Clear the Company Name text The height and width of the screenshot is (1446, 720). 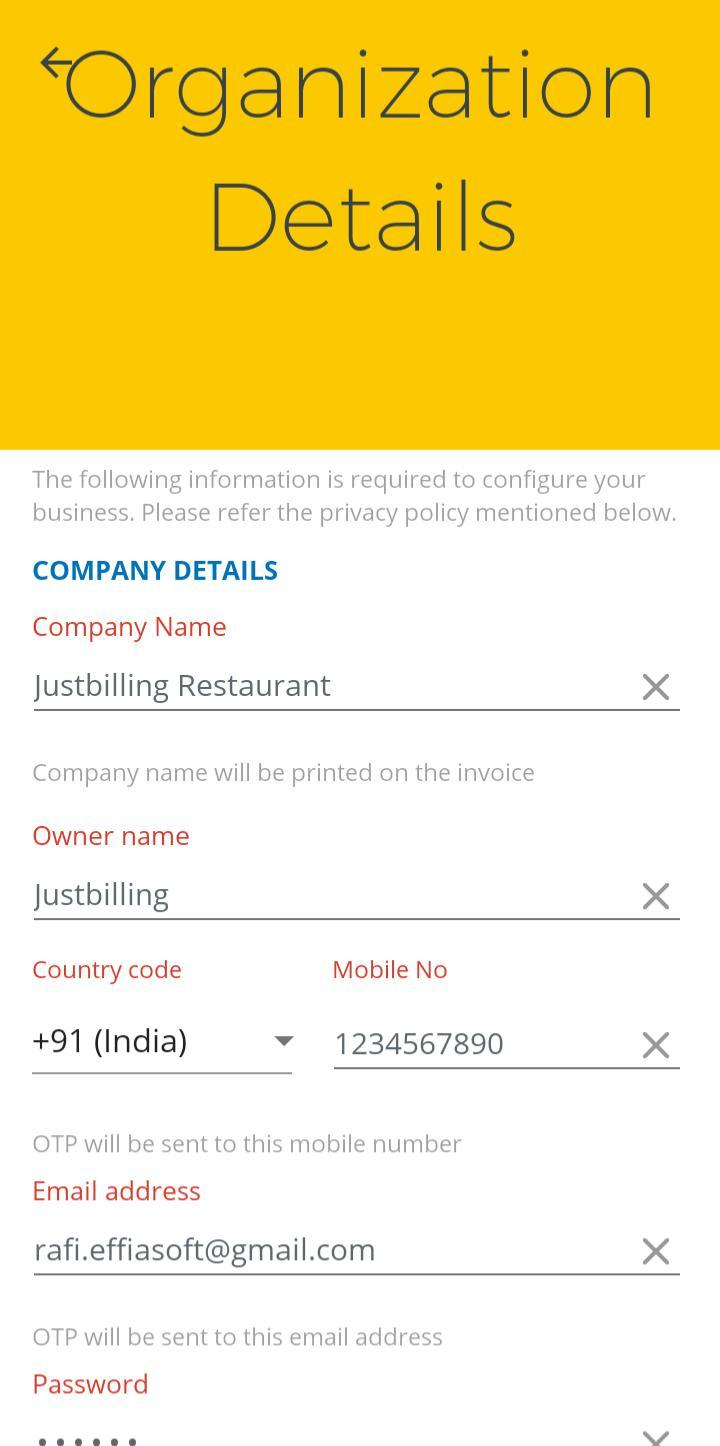click(x=655, y=687)
